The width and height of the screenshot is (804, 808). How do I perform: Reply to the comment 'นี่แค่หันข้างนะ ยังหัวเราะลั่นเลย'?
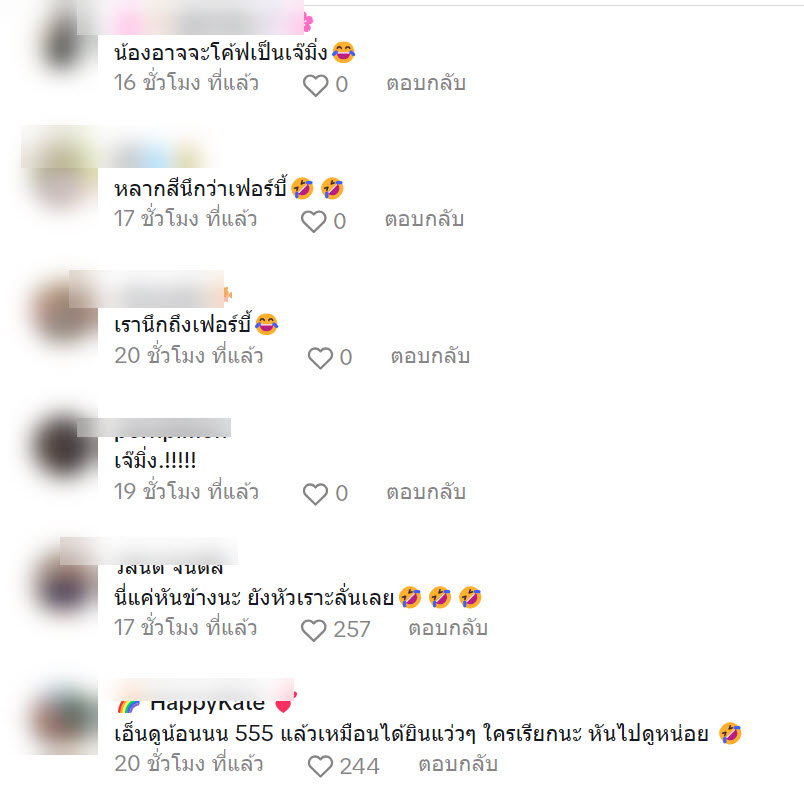tap(447, 629)
